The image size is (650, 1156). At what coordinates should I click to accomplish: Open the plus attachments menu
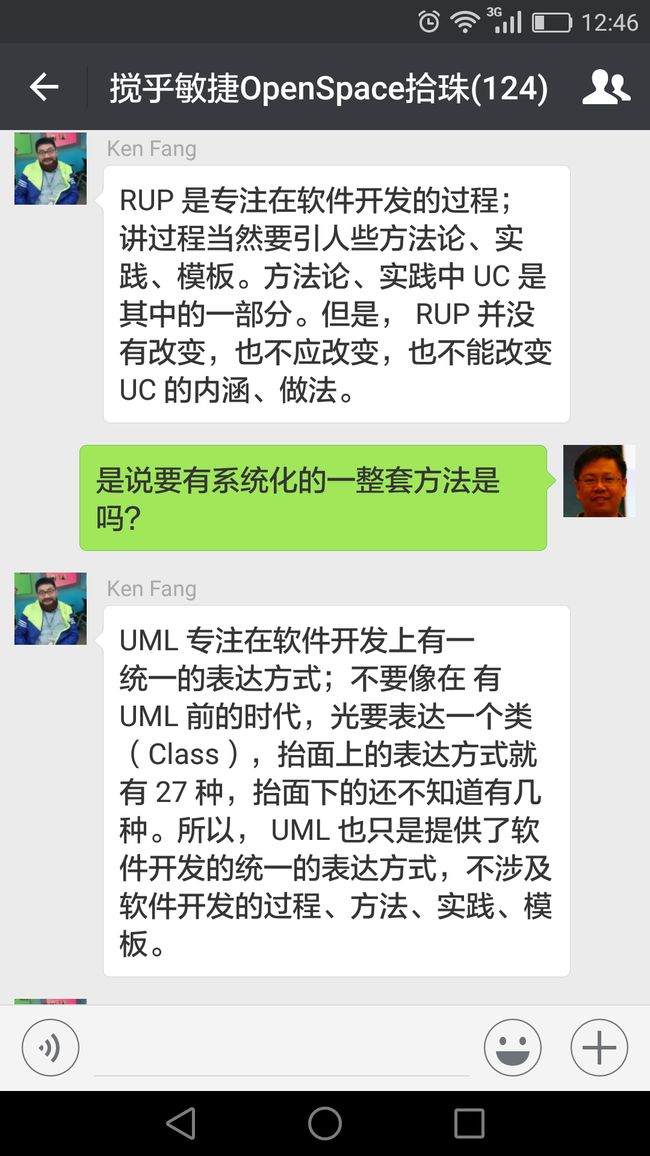[x=599, y=1047]
